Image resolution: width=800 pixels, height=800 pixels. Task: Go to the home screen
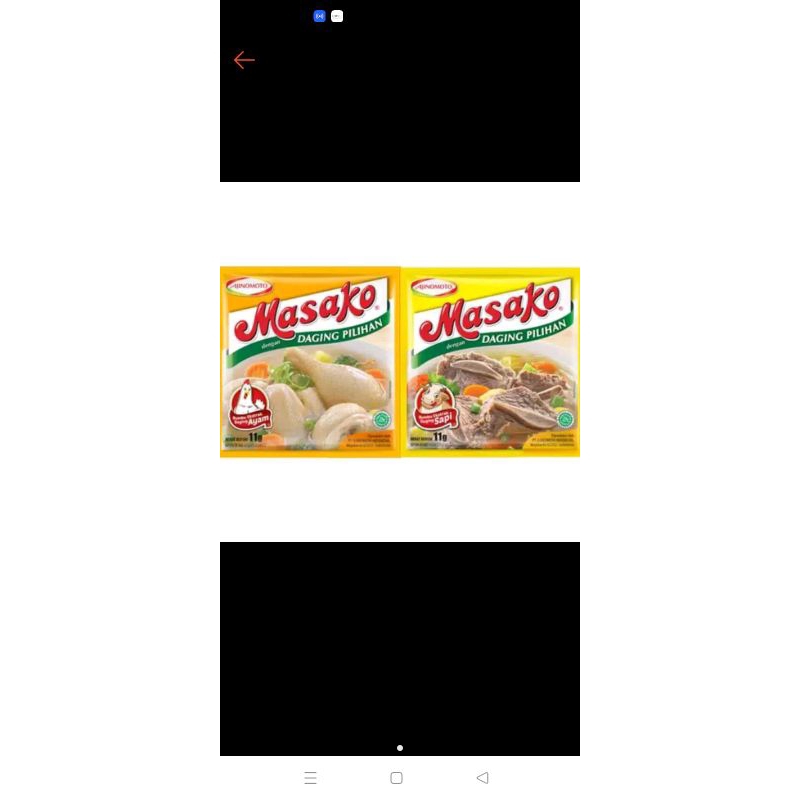coord(396,778)
